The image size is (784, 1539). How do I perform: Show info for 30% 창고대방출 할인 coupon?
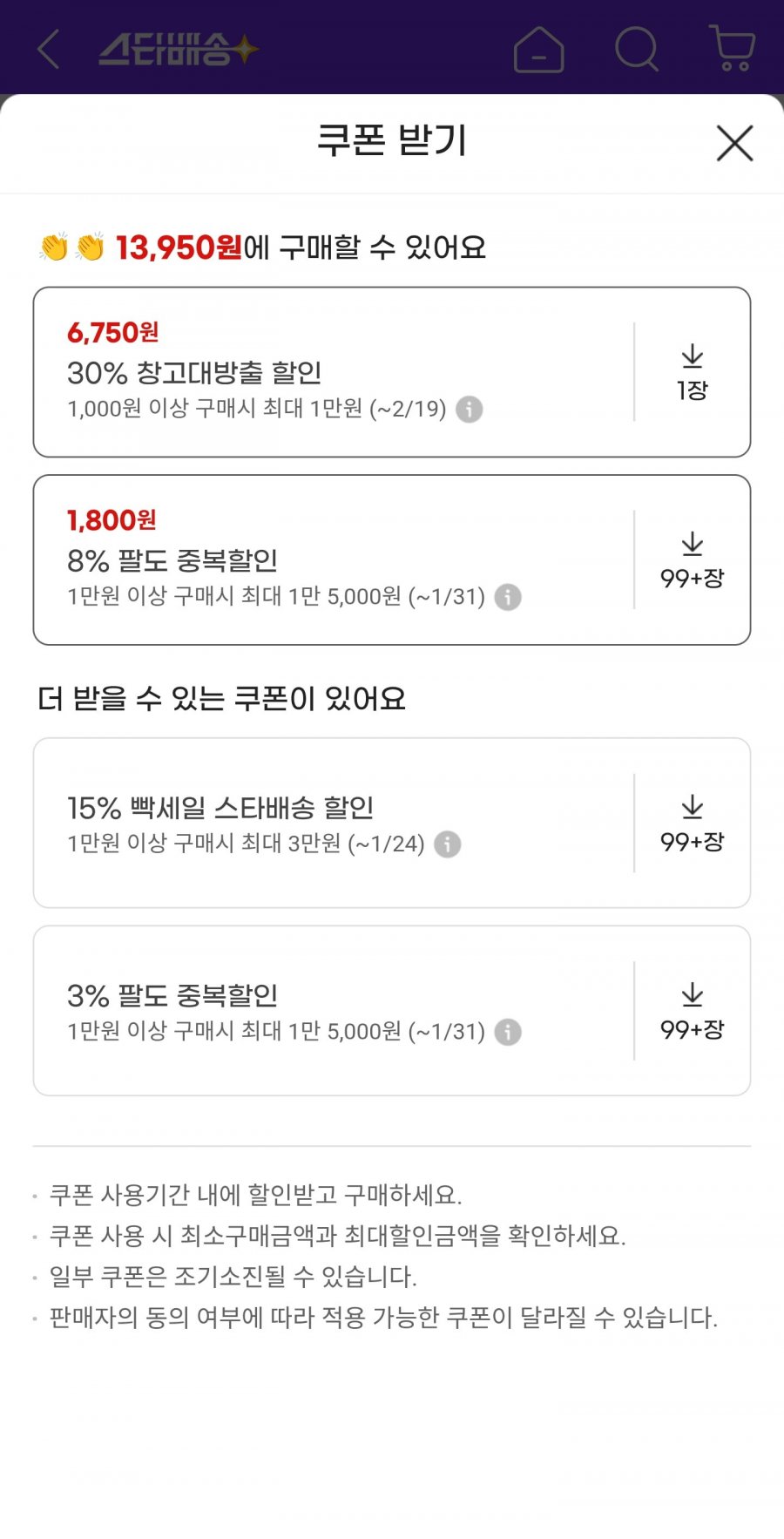pos(470,409)
